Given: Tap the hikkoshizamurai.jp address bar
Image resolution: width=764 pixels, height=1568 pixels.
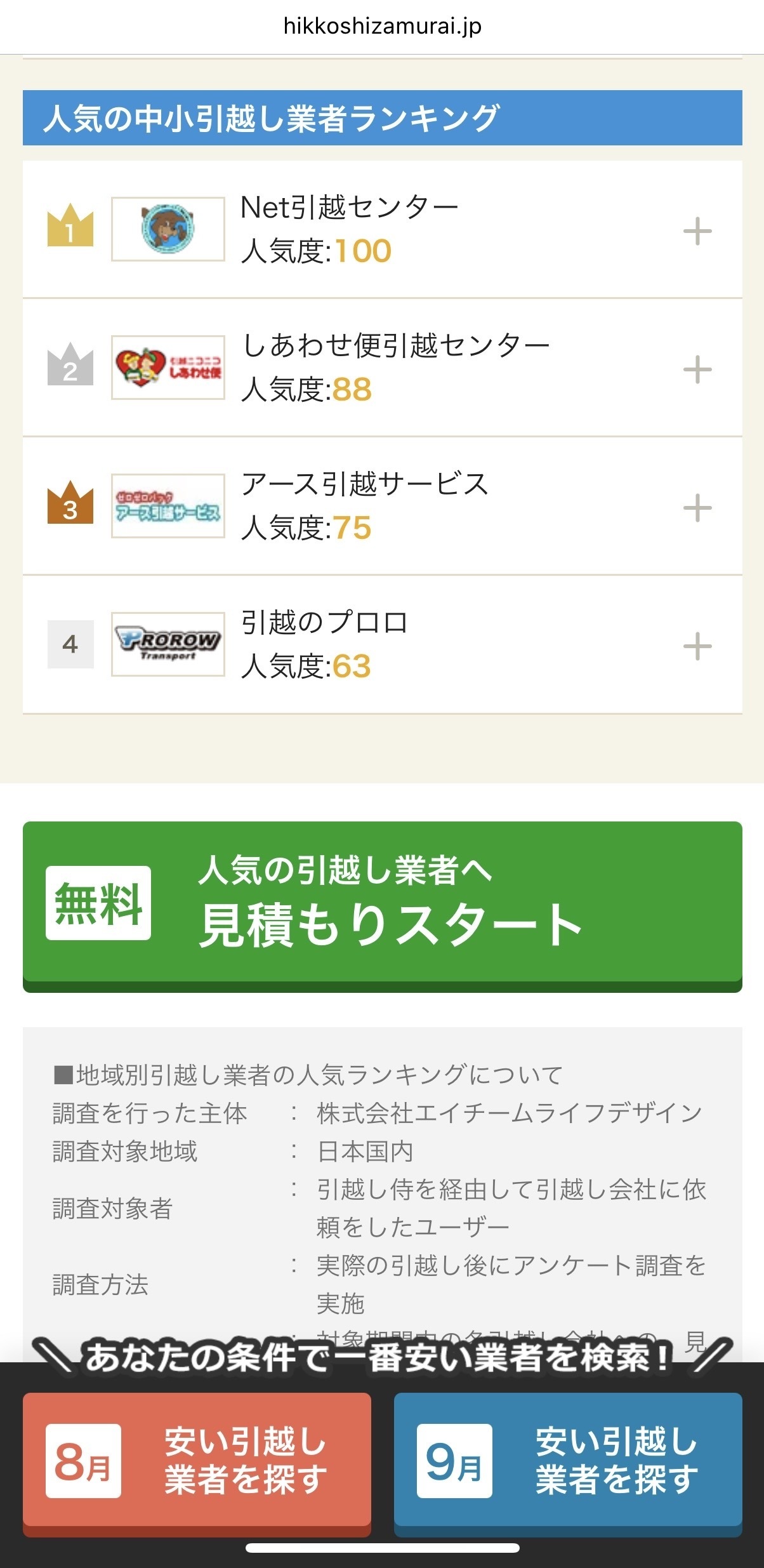Looking at the screenshot, I should pyautogui.click(x=382, y=26).
